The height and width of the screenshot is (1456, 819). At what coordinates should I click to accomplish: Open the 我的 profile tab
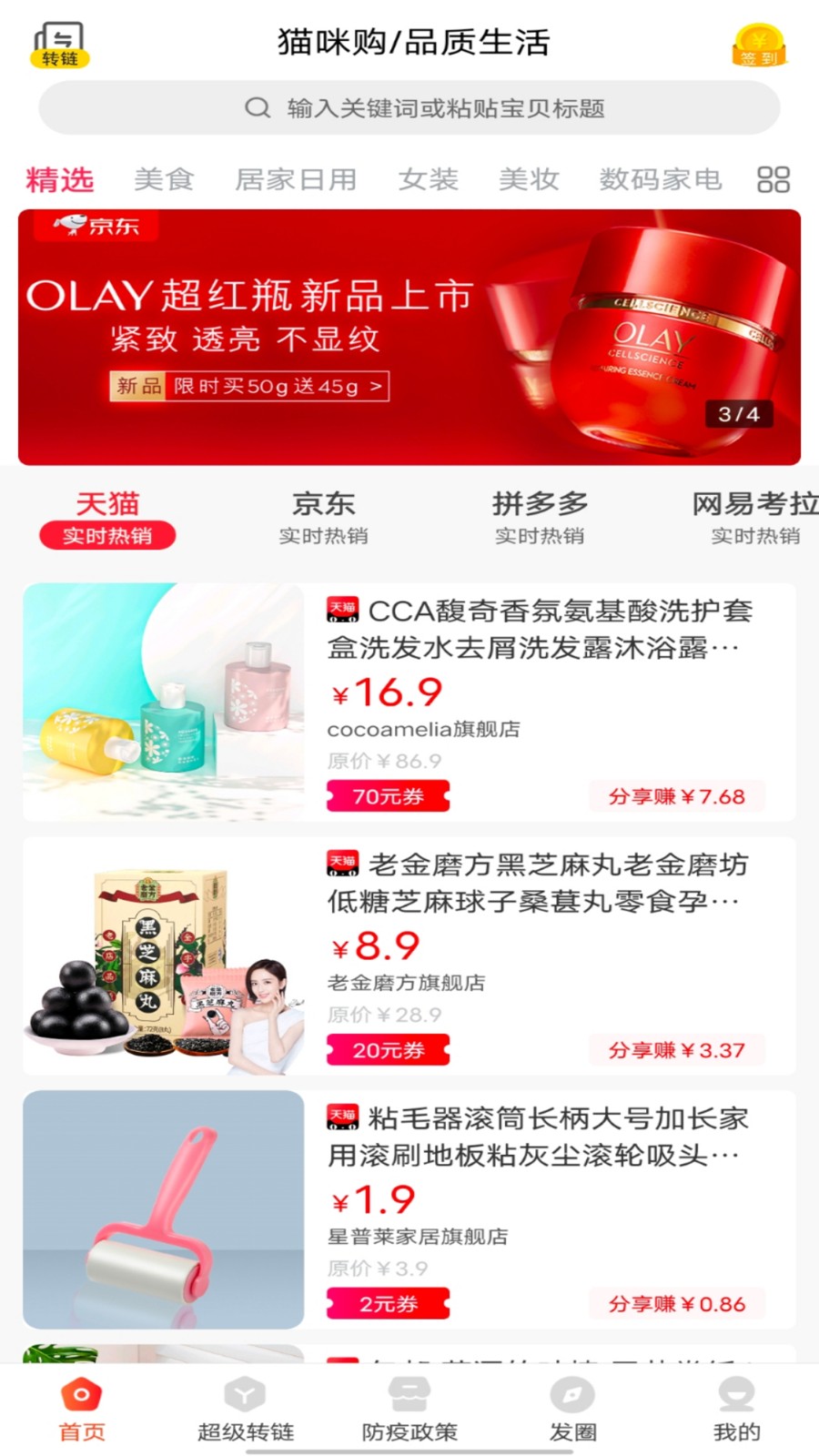click(x=737, y=1409)
